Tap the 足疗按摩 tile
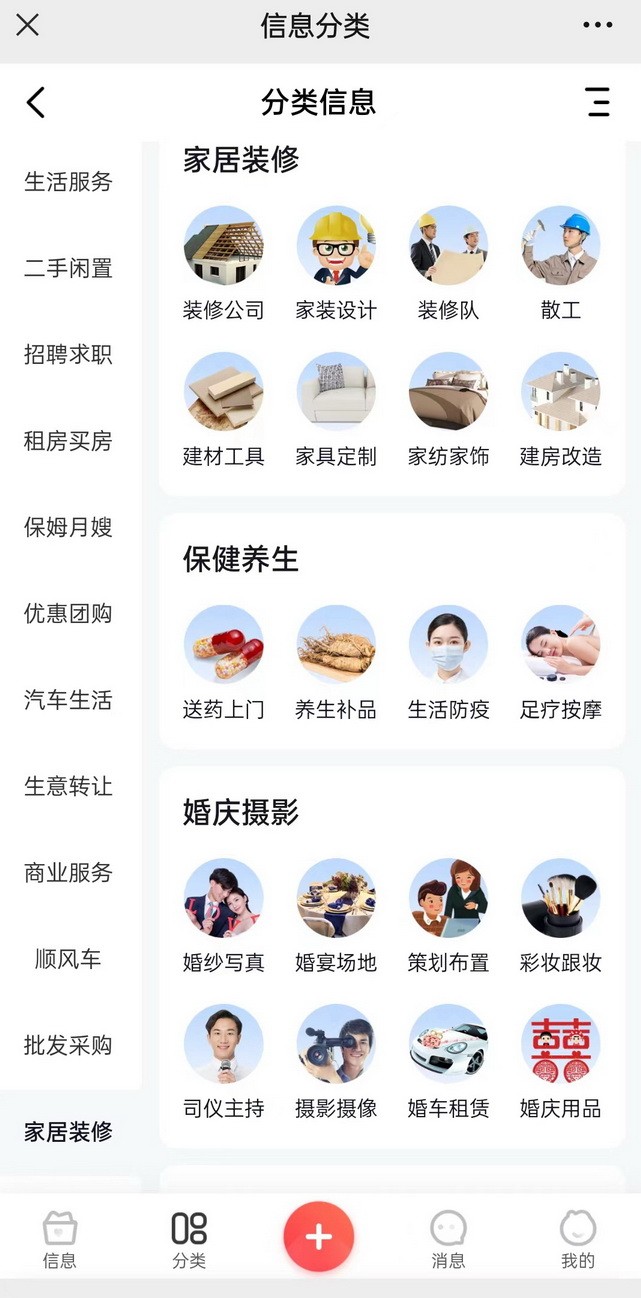641x1298 pixels. (561, 662)
